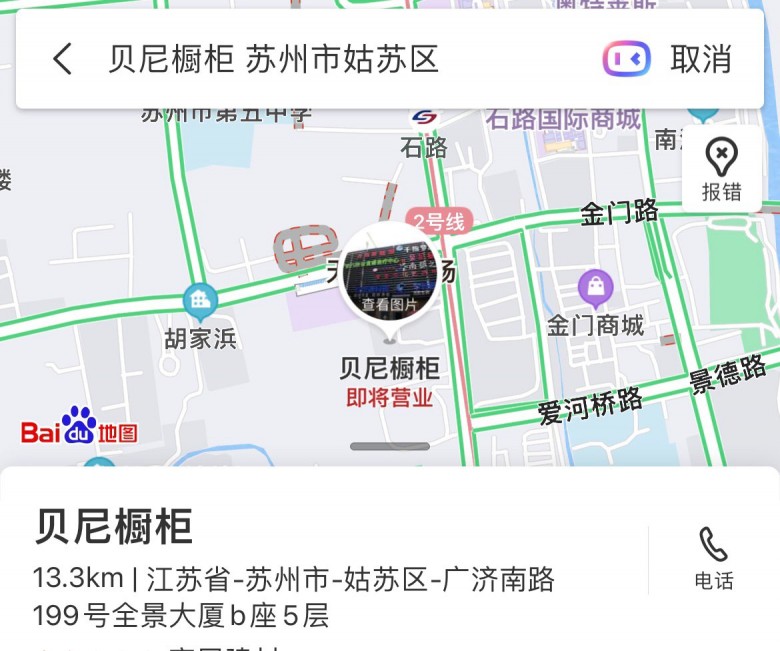Select the 金门商城 shopping marker
Image resolution: width=780 pixels, height=651 pixels.
pyautogui.click(x=595, y=290)
